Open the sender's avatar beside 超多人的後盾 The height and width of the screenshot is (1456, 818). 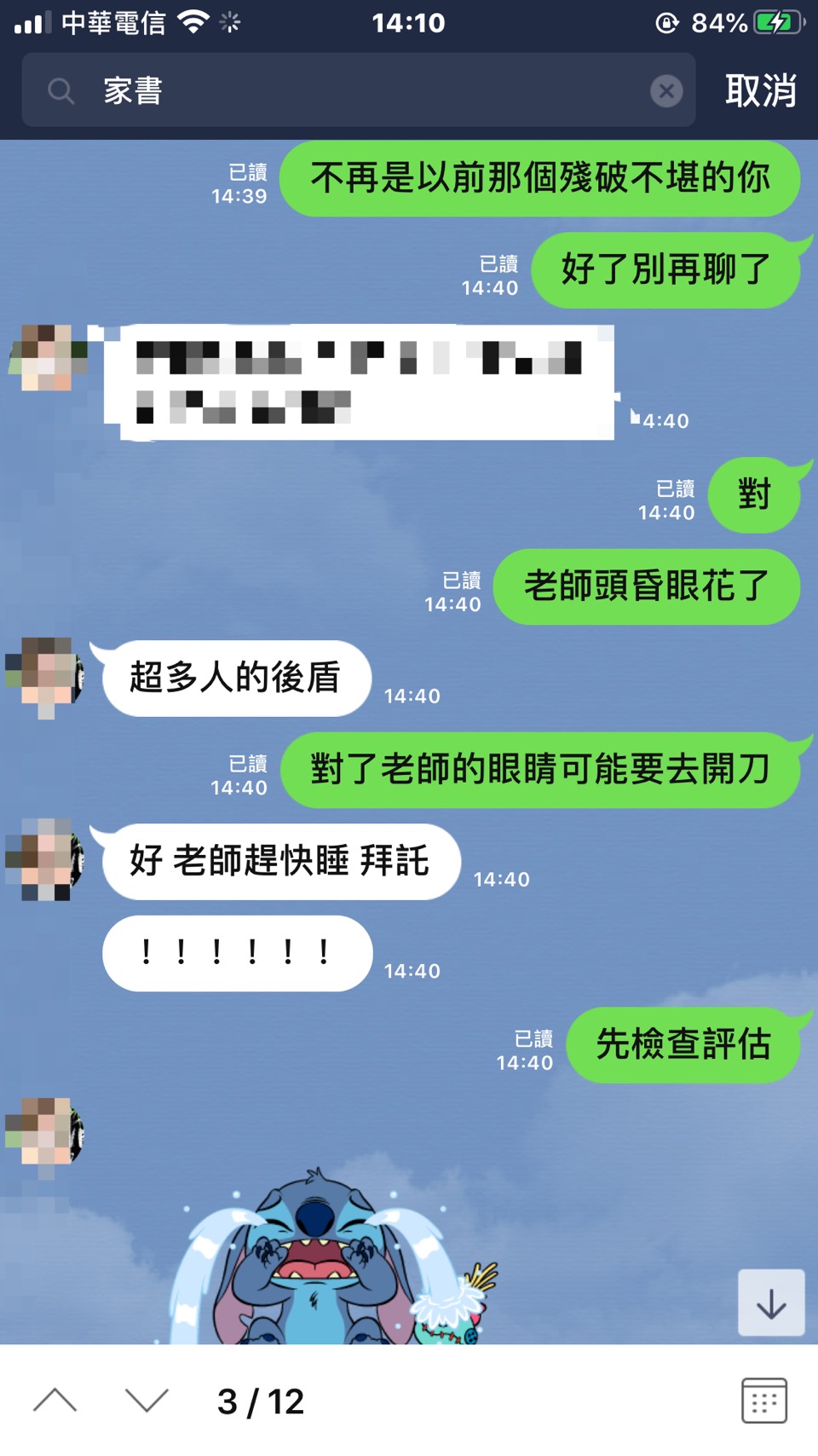coord(45,675)
